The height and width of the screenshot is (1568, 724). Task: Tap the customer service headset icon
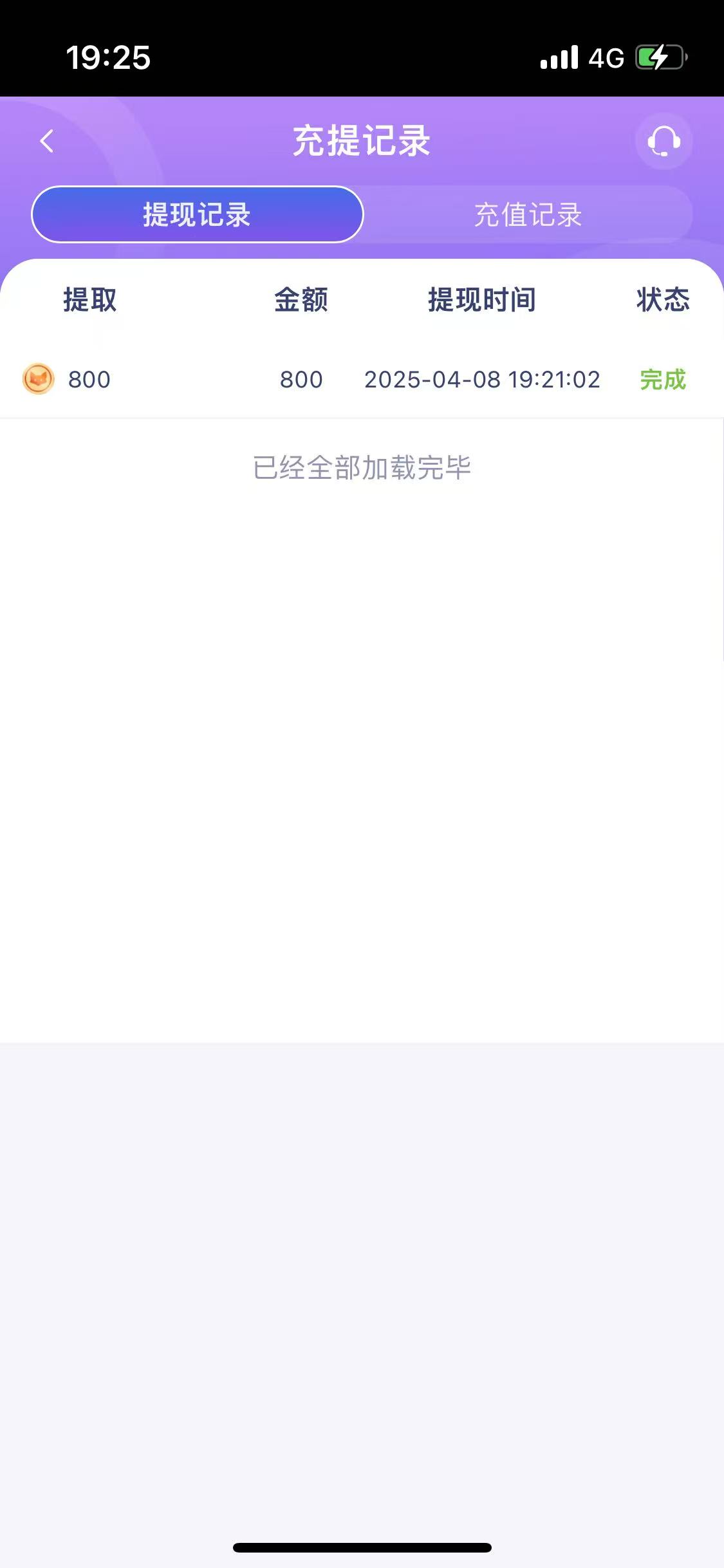pos(664,141)
